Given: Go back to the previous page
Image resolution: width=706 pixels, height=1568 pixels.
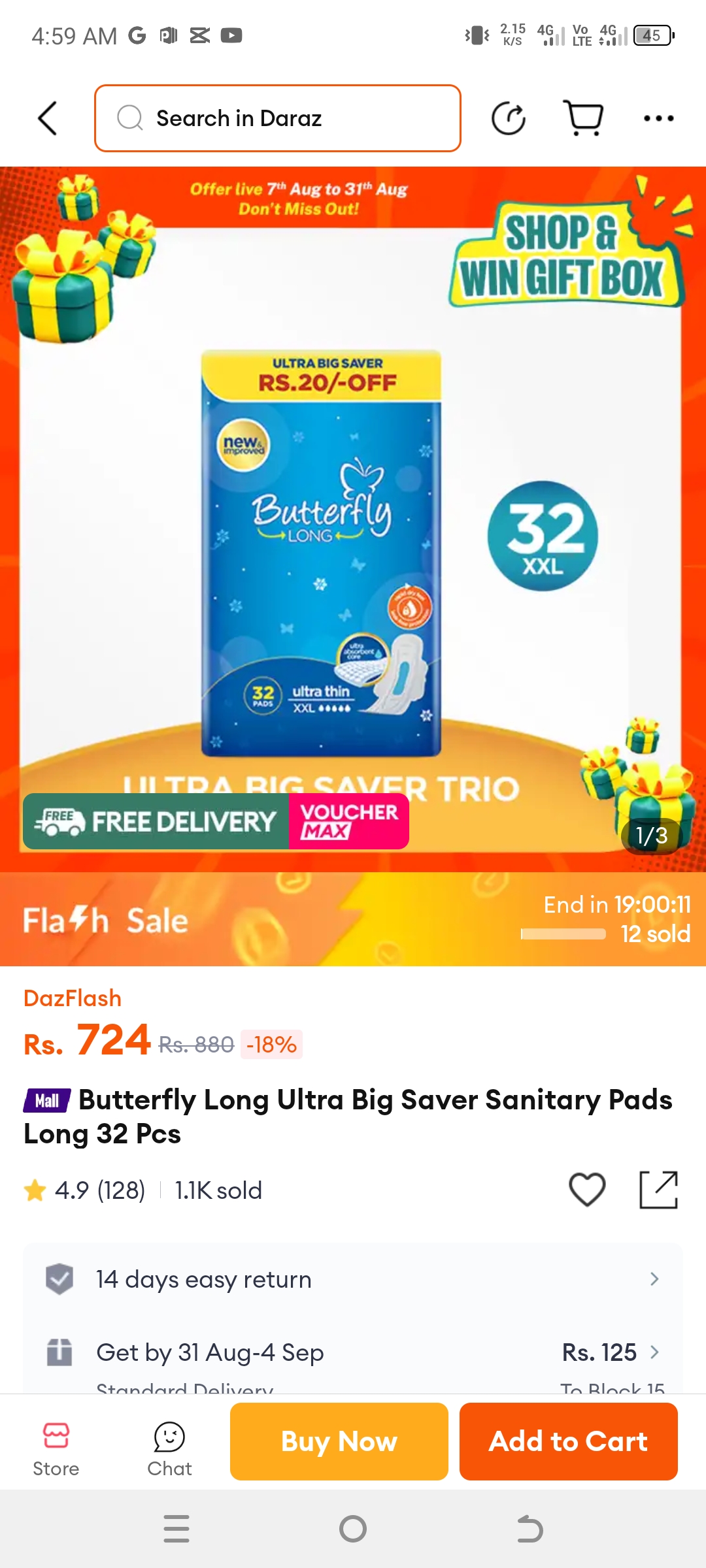Looking at the screenshot, I should [x=48, y=118].
